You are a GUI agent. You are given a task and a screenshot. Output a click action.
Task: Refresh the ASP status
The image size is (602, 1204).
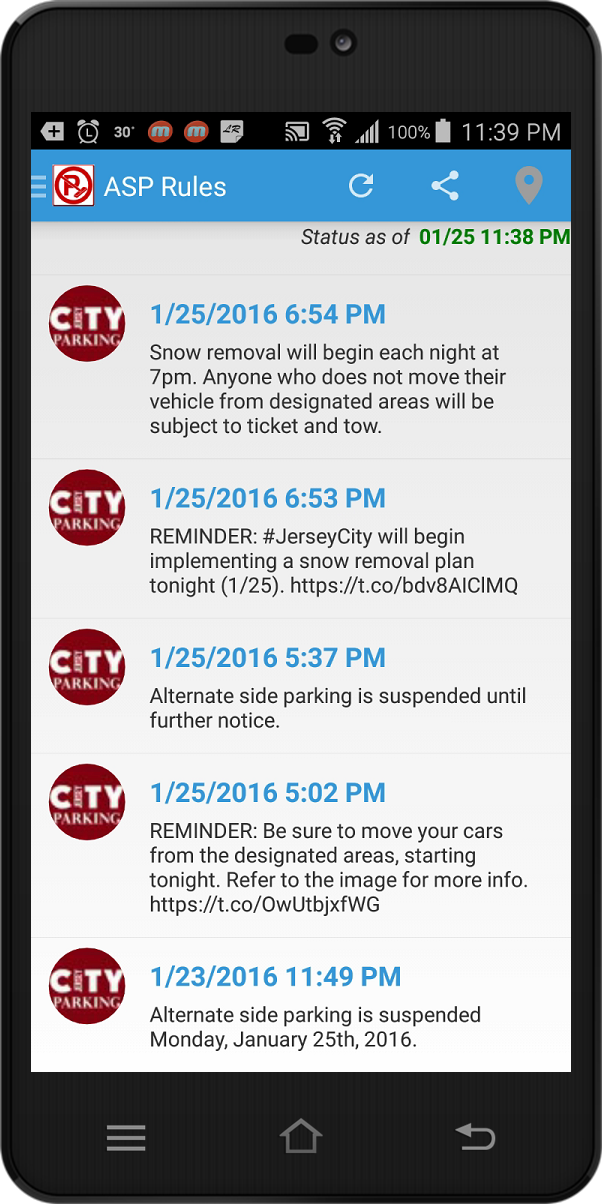[361, 186]
